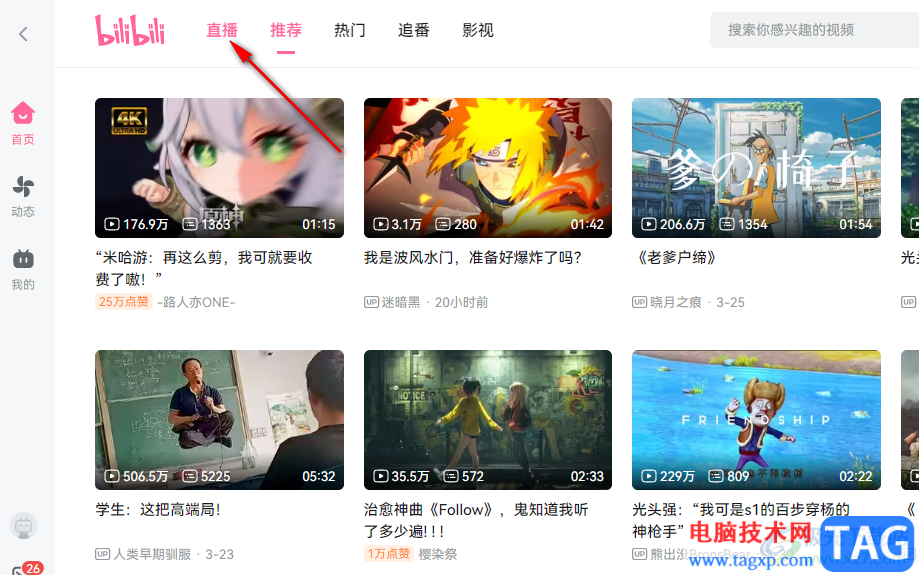Open the 光头强 百步穿杨 video
Screen dimensions: 919x575
(756, 419)
